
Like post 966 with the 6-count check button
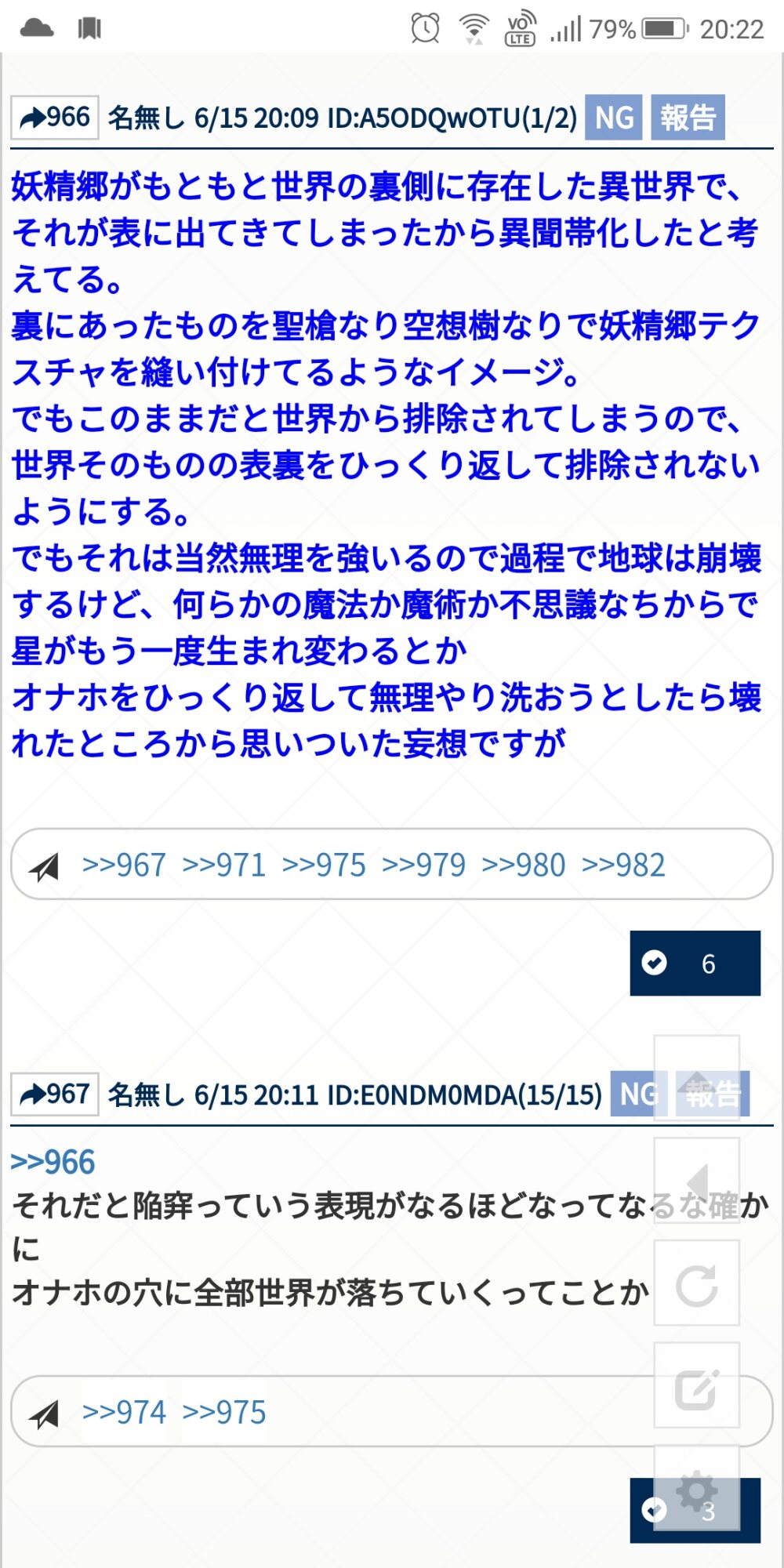coord(695,963)
